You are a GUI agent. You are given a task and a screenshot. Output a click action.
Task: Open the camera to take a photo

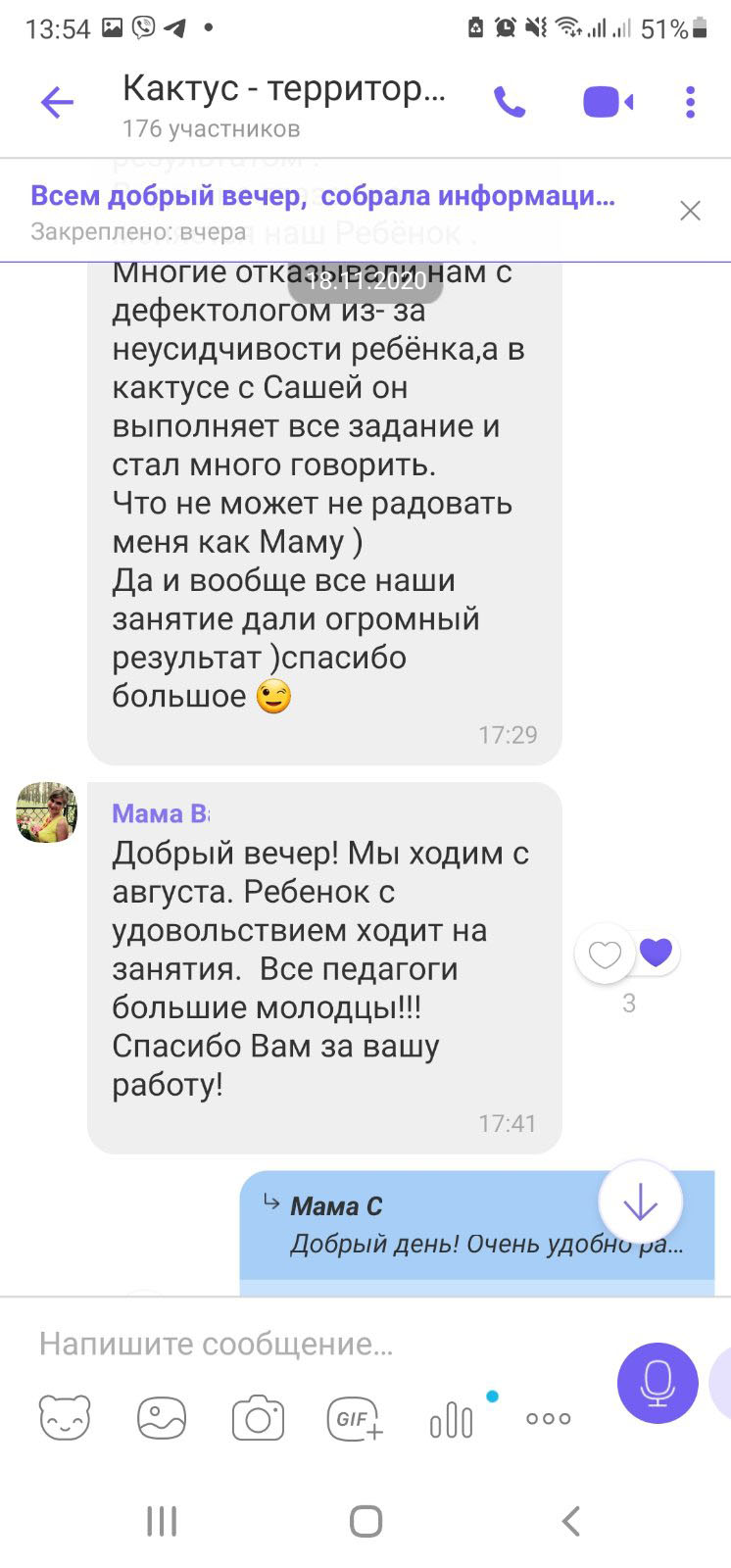coord(258,1418)
